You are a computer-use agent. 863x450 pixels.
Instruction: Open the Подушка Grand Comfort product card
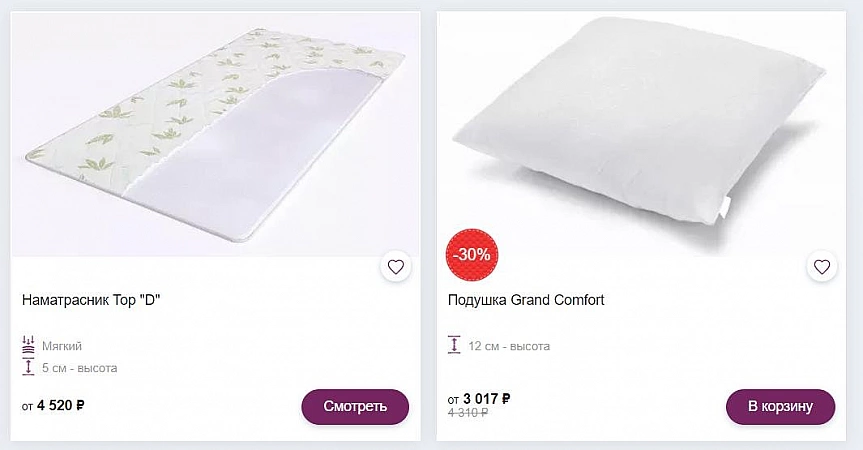tap(526, 300)
